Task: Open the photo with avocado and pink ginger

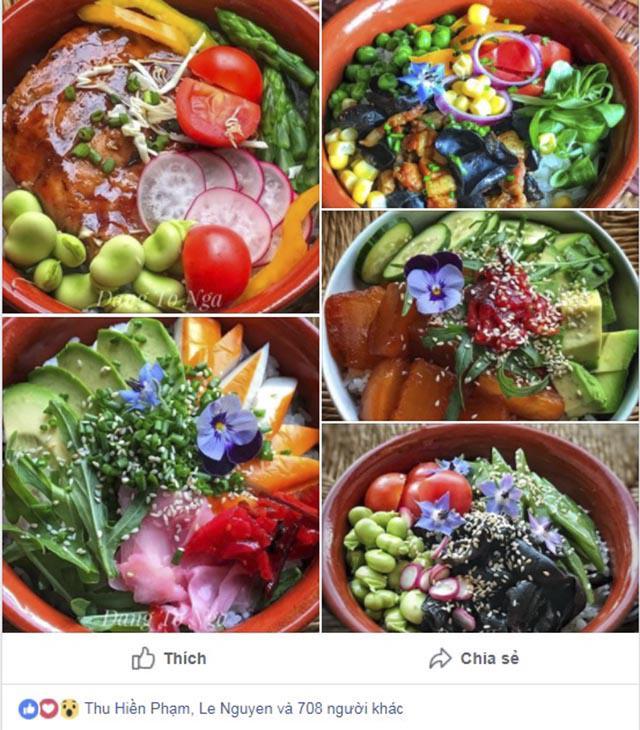Action: [x=160, y=475]
